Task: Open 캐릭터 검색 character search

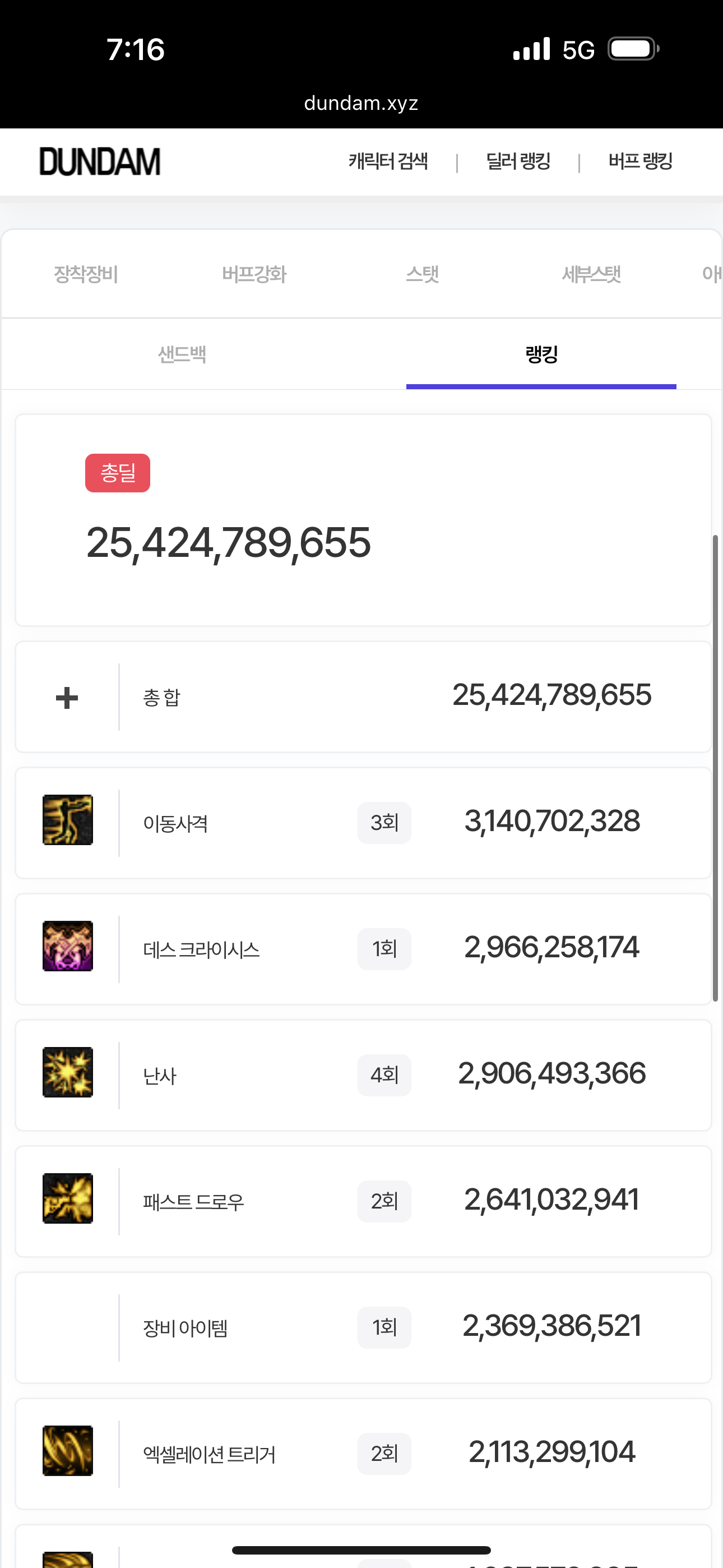Action: 388,162
